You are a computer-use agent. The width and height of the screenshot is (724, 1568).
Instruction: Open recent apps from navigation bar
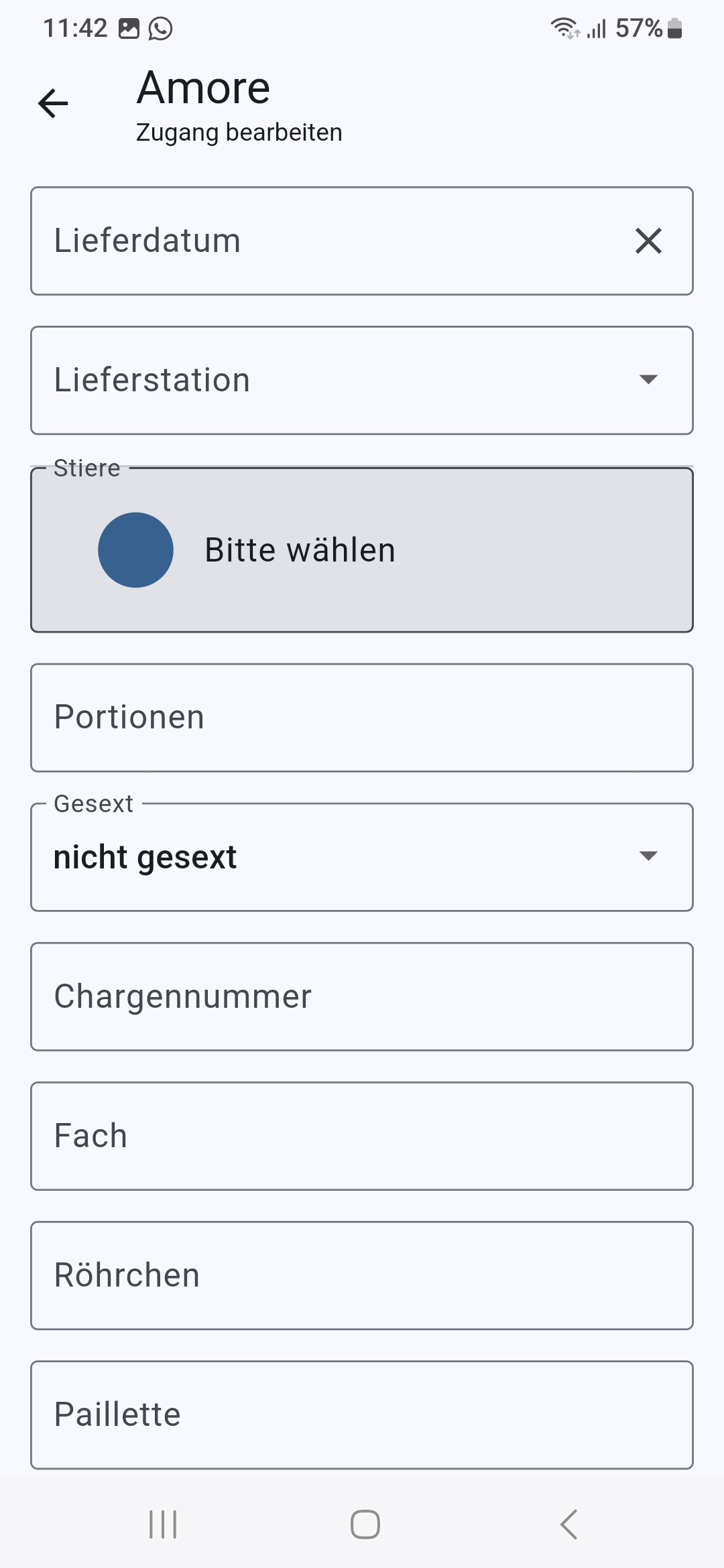(163, 1524)
